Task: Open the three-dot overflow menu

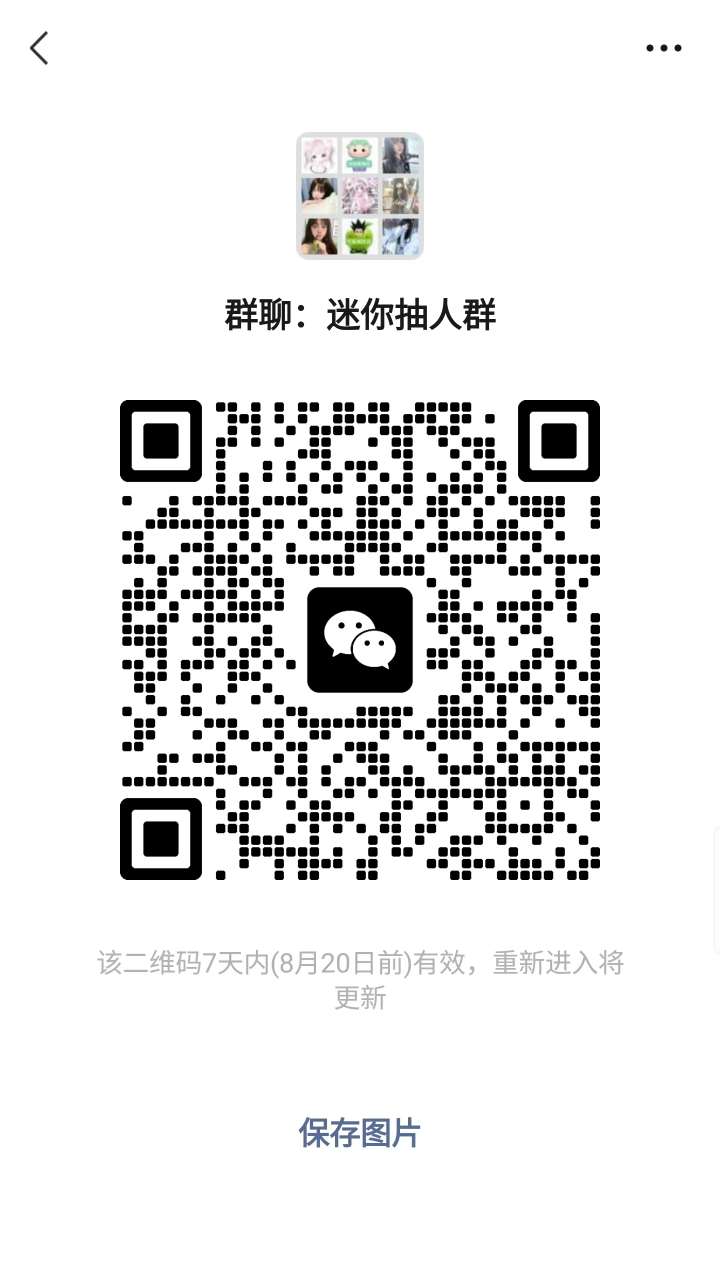Action: pyautogui.click(x=663, y=48)
